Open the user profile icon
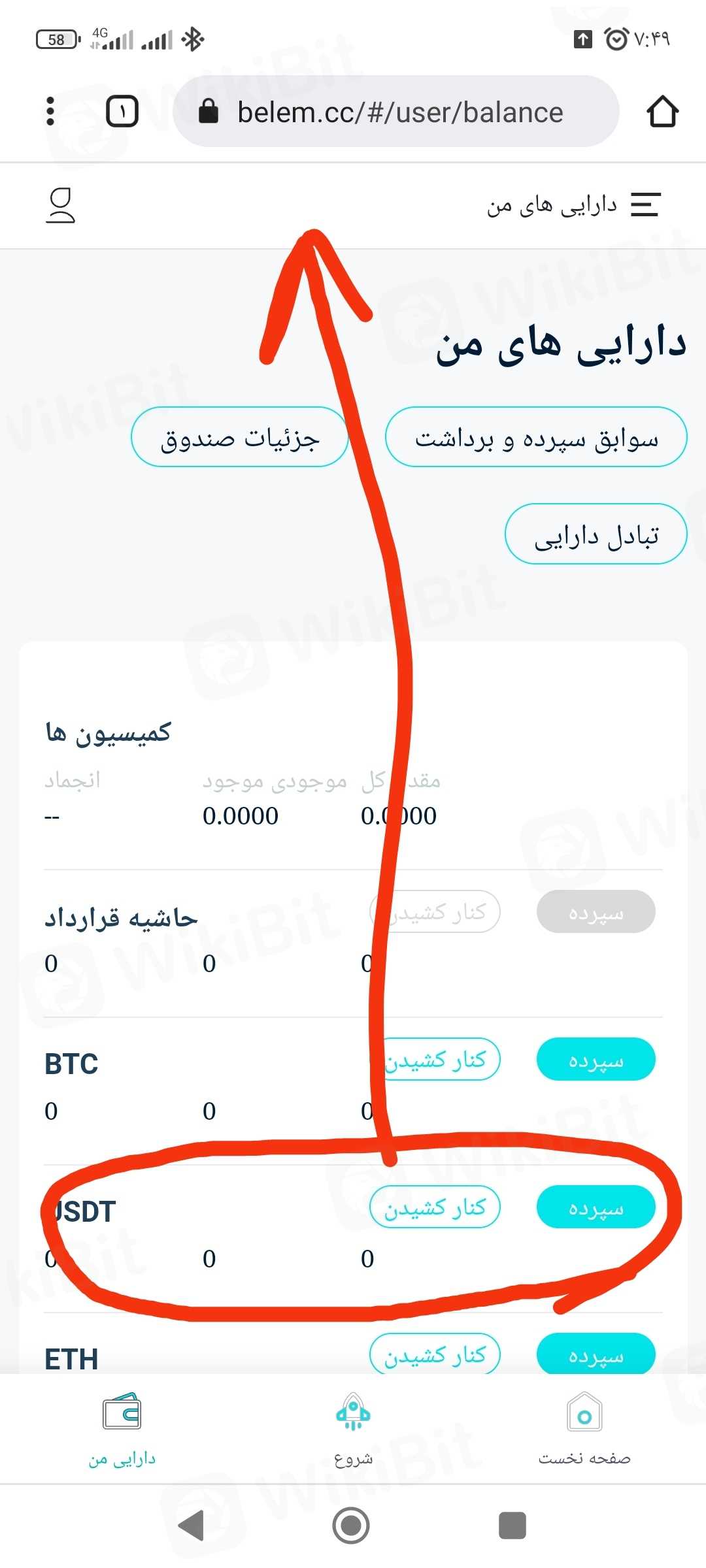Viewport: 706px width, 1568px height. (x=60, y=206)
